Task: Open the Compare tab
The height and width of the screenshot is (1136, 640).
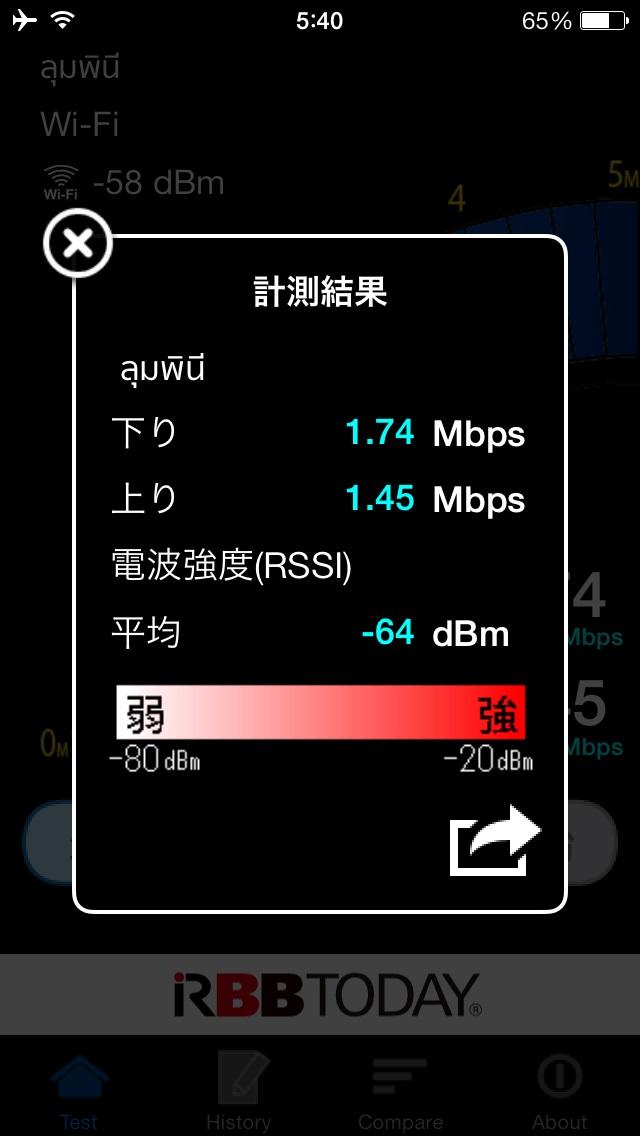Action: tap(400, 1090)
